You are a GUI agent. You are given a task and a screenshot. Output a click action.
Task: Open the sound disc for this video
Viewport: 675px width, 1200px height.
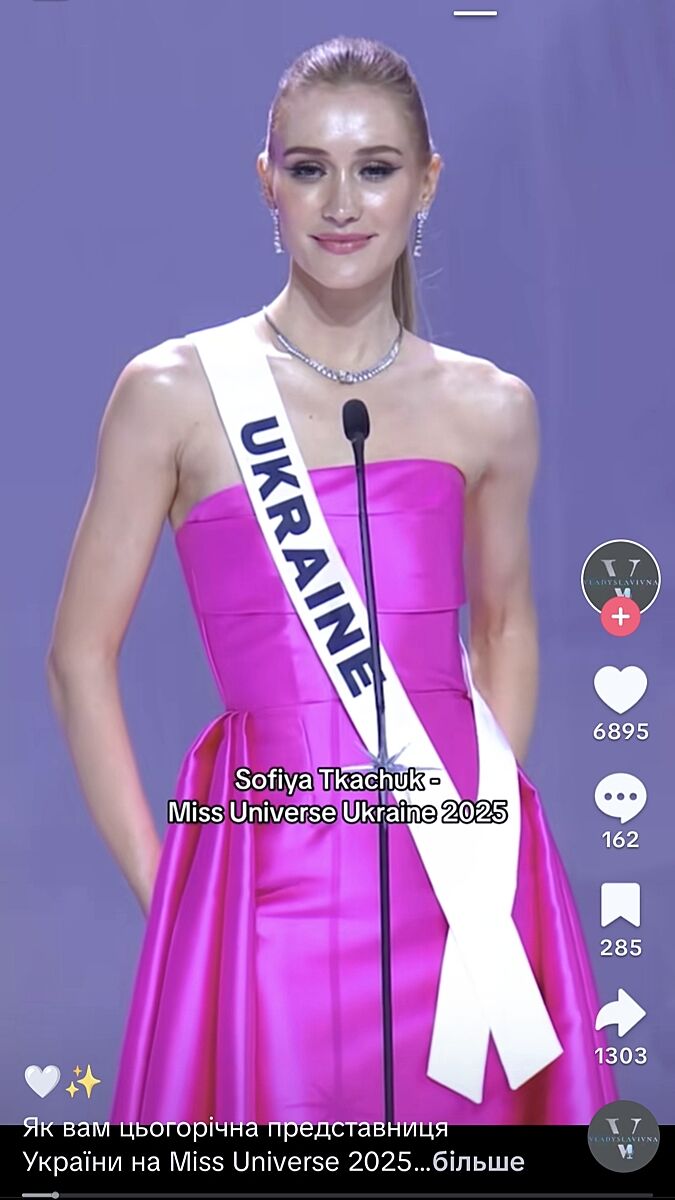[x=623, y=1136]
